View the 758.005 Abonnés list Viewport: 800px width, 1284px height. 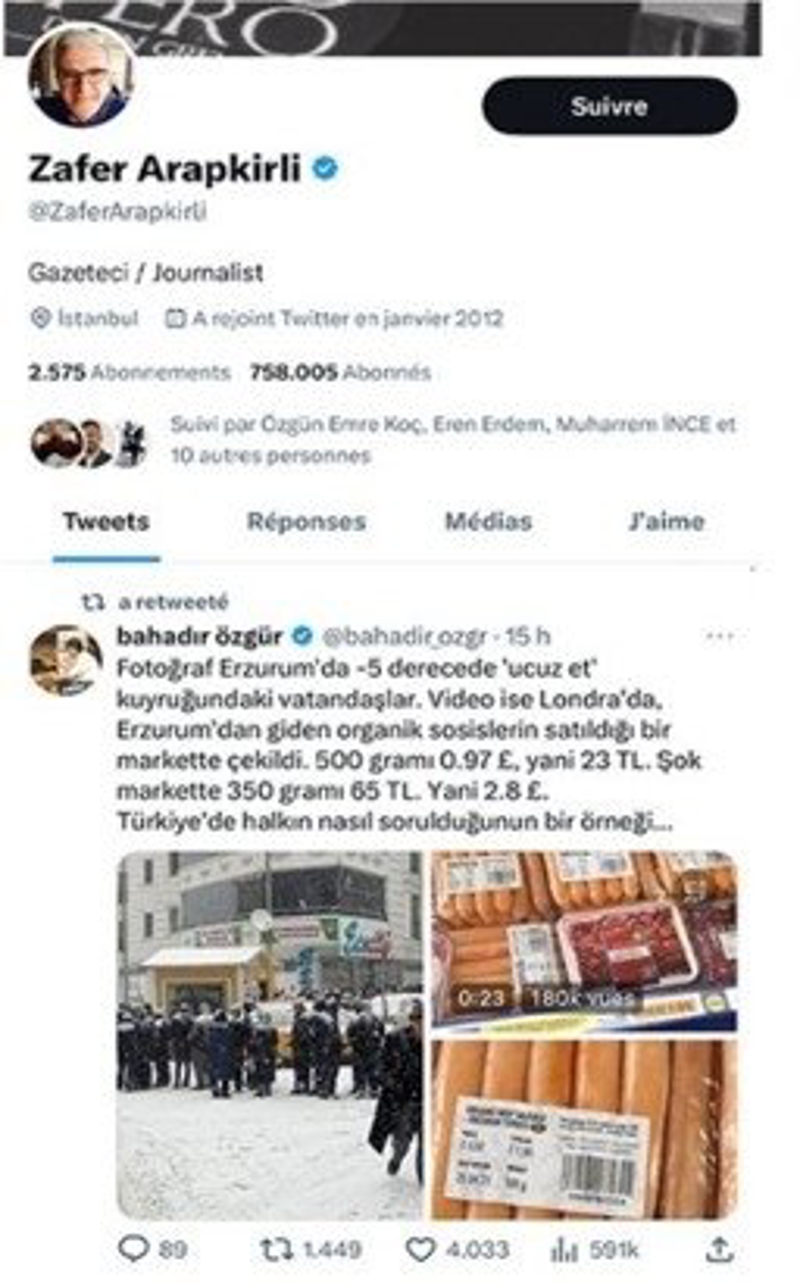click(340, 373)
